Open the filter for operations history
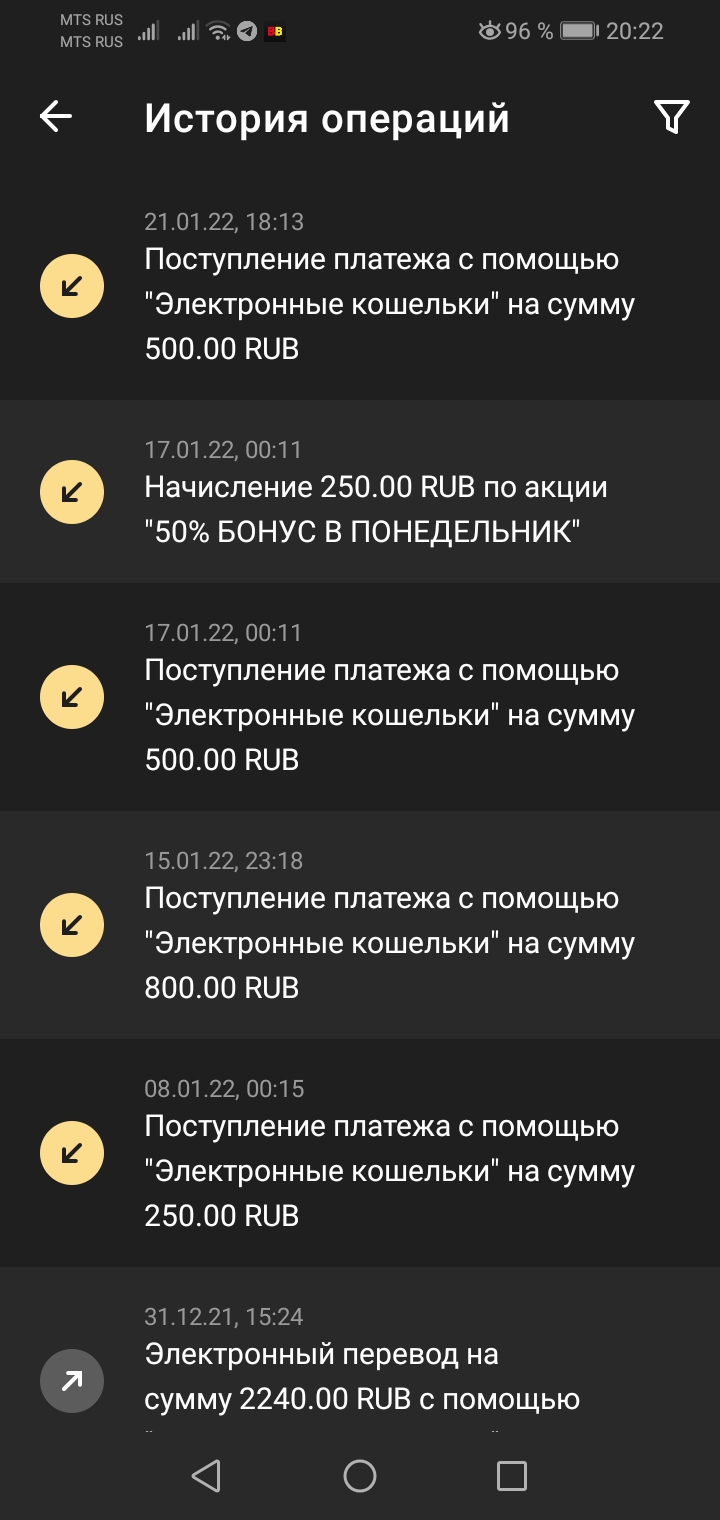Viewport: 720px width, 1520px height. coord(672,117)
